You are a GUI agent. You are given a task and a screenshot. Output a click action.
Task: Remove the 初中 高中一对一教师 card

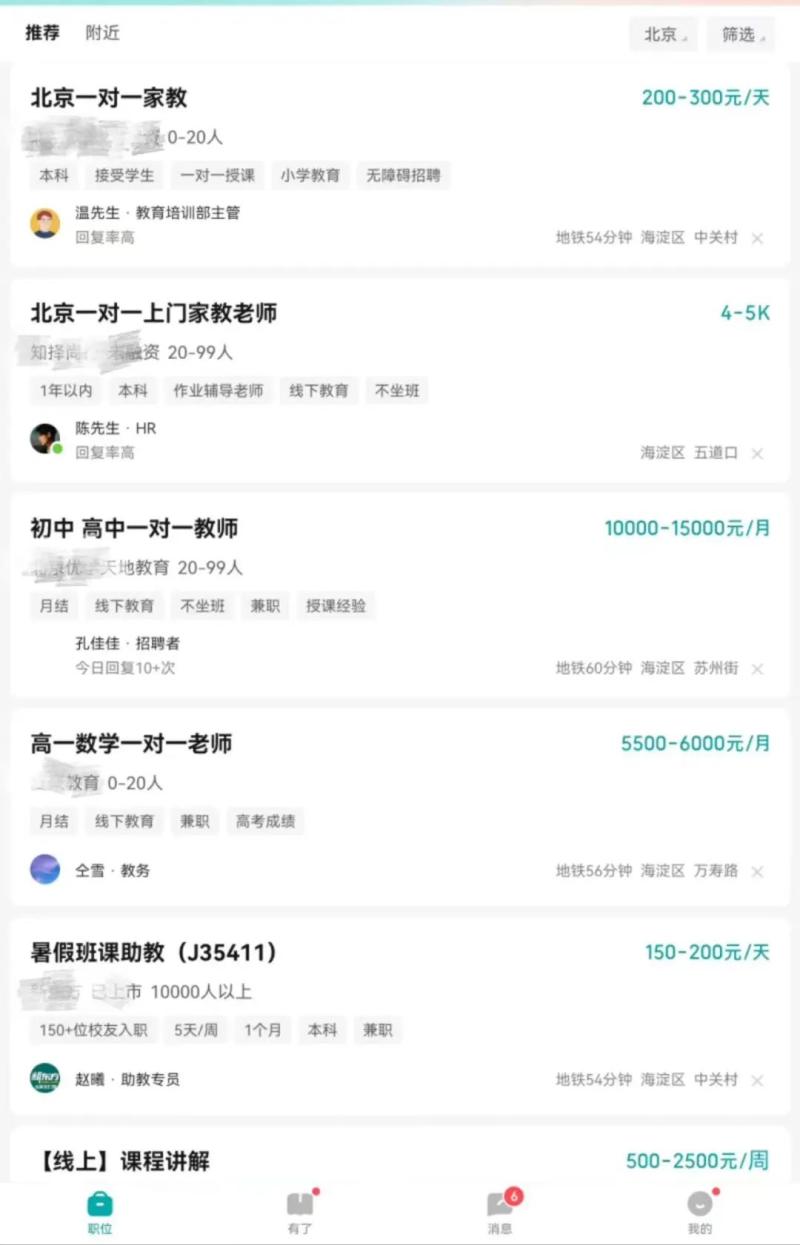[757, 668]
